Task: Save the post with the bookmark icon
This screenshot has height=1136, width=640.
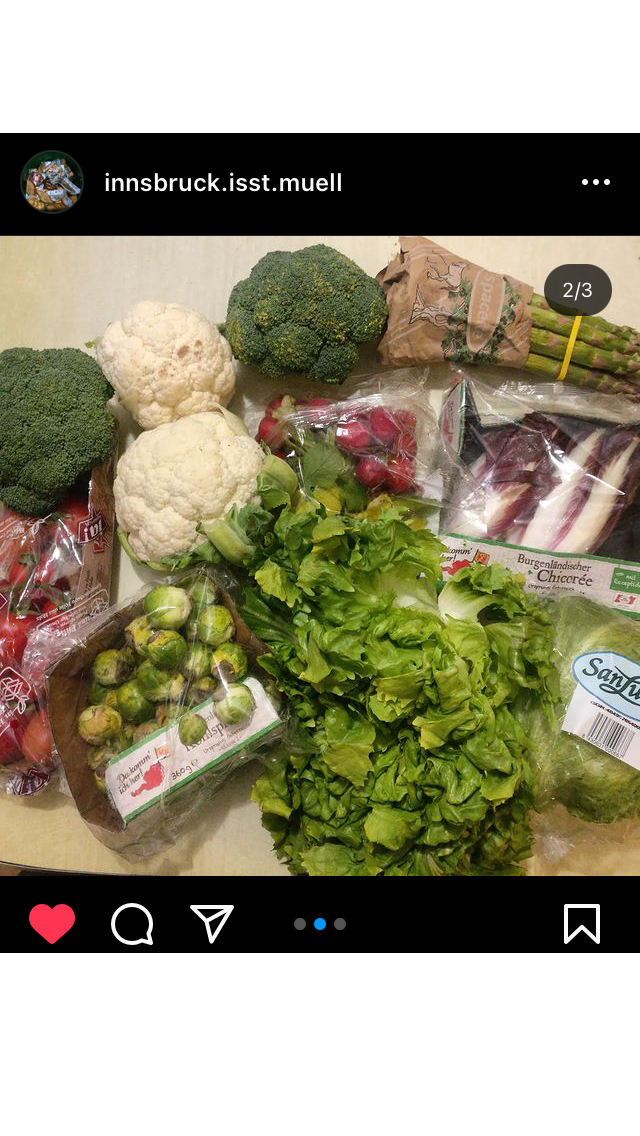Action: pyautogui.click(x=582, y=924)
